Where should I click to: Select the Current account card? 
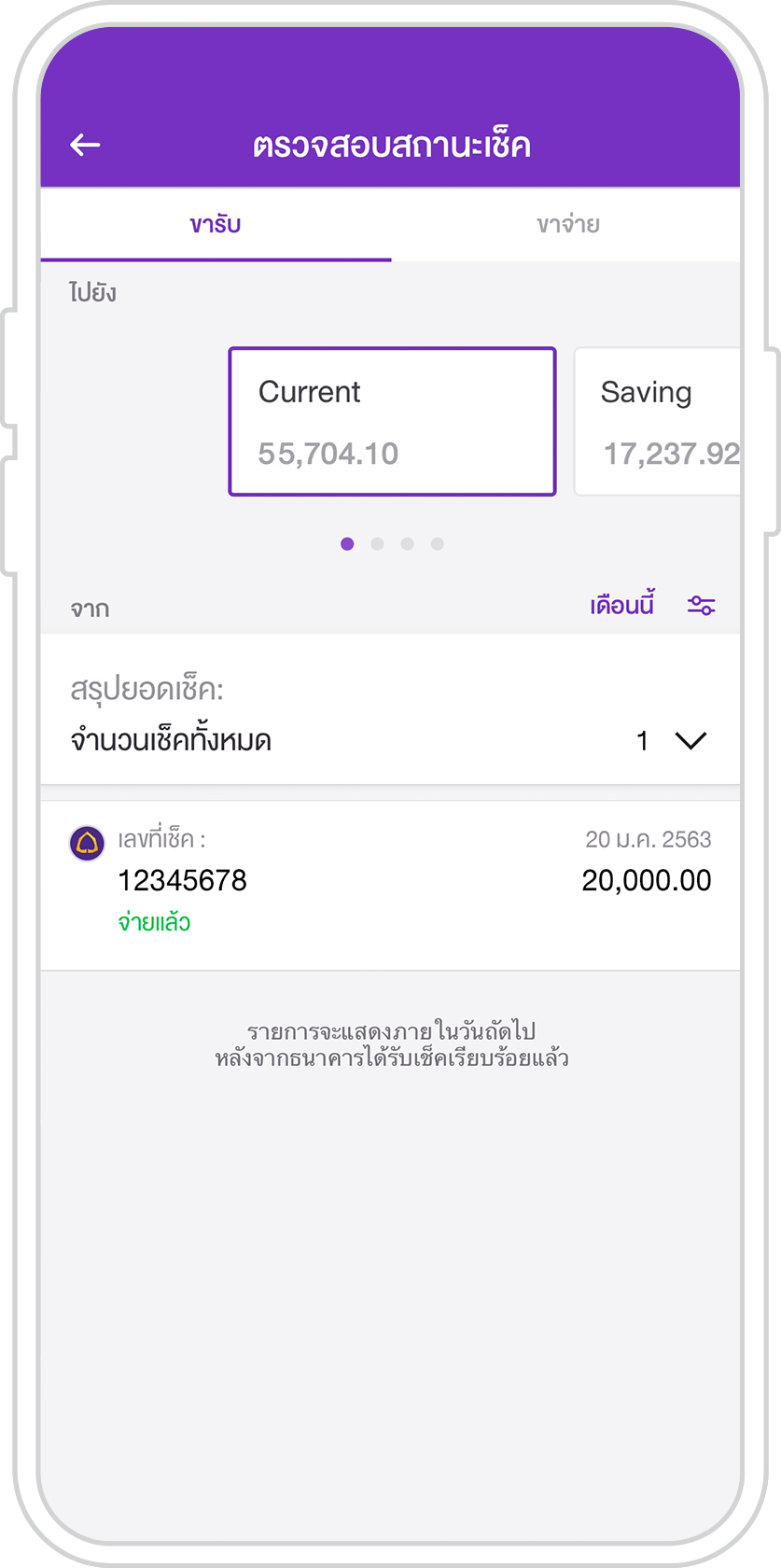coord(392,422)
